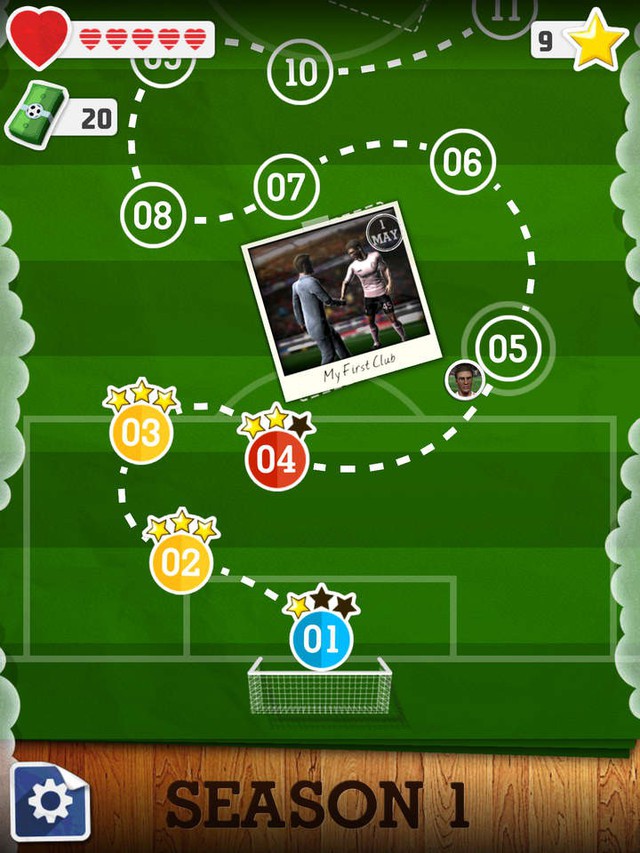Start level 05
This screenshot has width=640, height=853.
(508, 348)
